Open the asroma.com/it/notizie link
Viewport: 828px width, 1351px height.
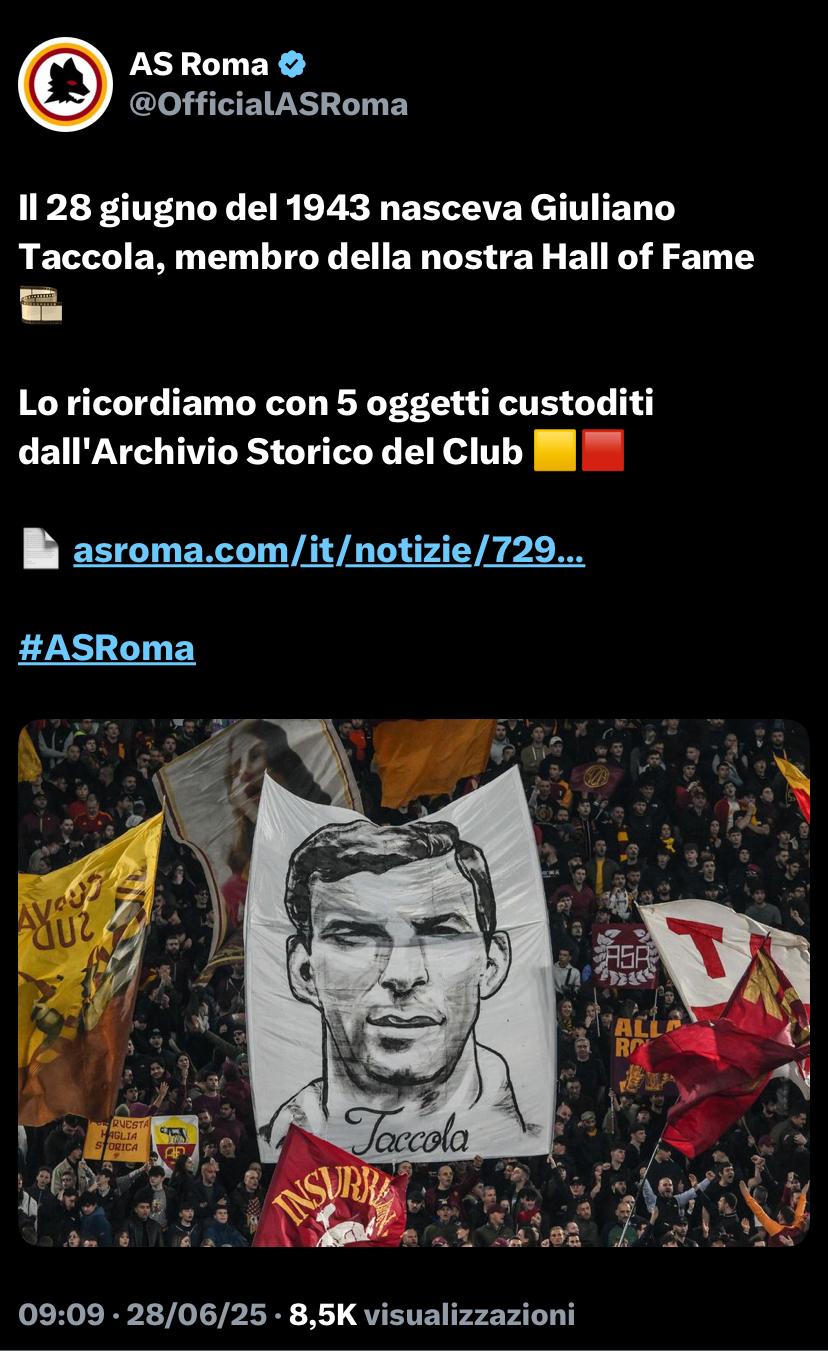pyautogui.click(x=329, y=549)
